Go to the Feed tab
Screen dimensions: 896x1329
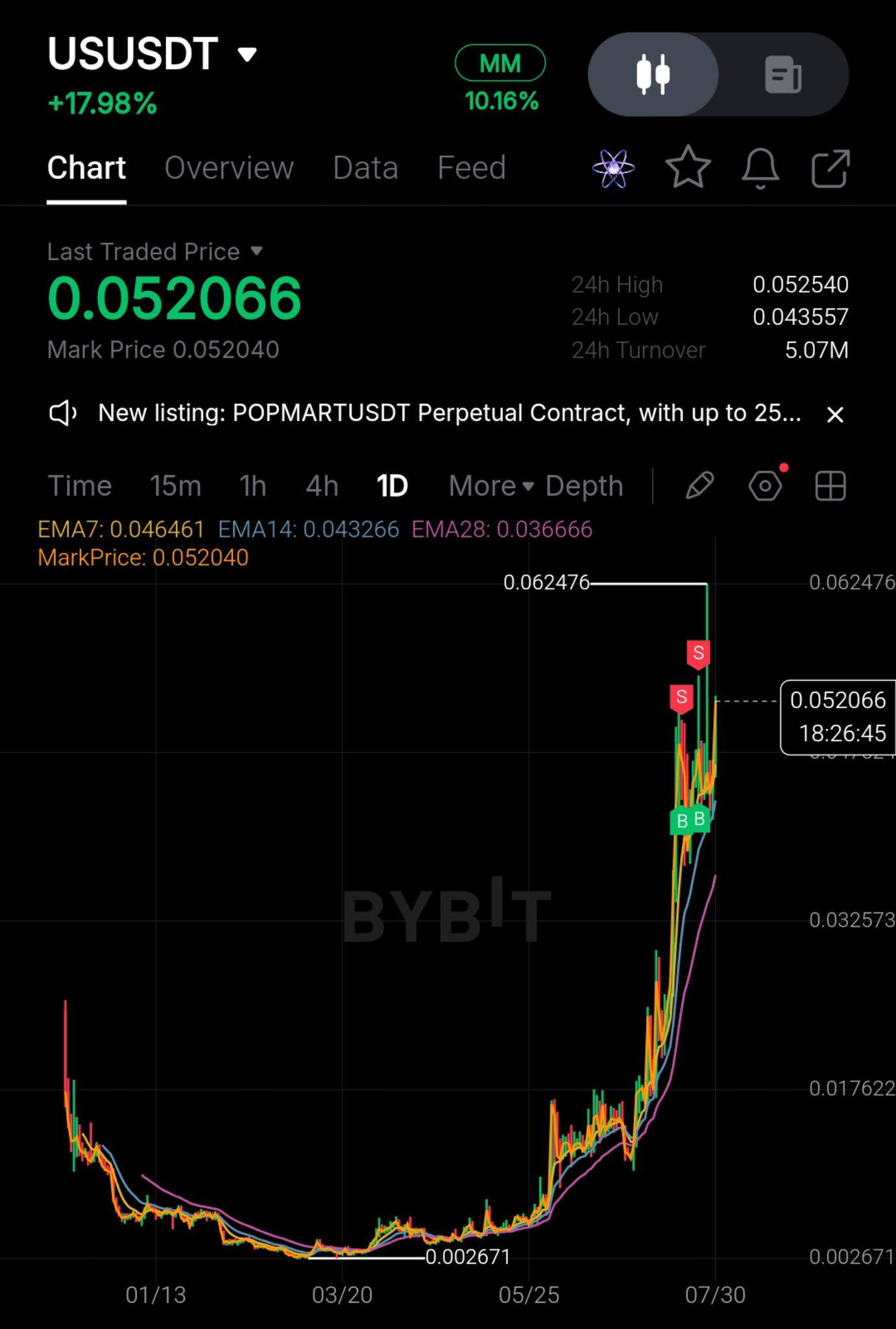click(x=471, y=167)
